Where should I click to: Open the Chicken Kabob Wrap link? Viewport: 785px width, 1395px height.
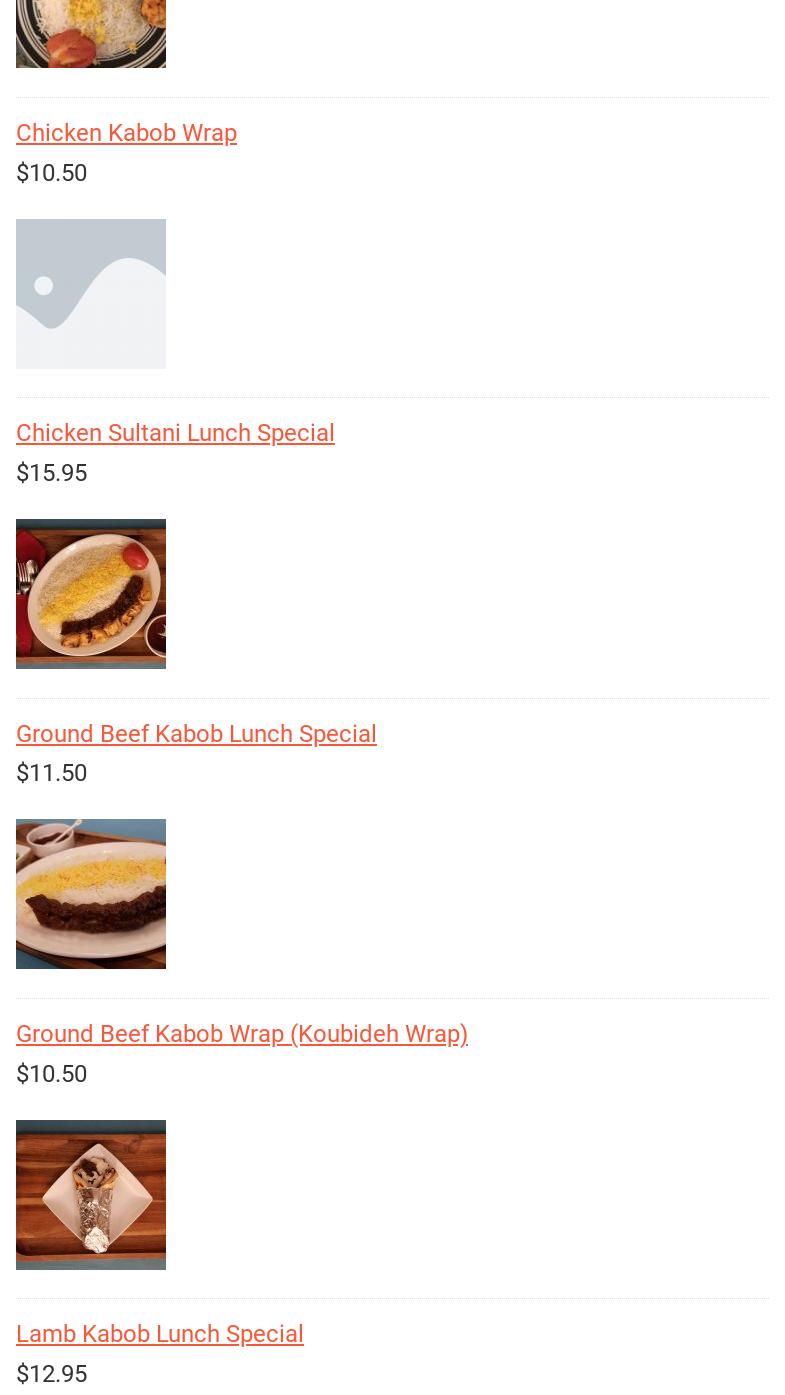click(x=126, y=133)
